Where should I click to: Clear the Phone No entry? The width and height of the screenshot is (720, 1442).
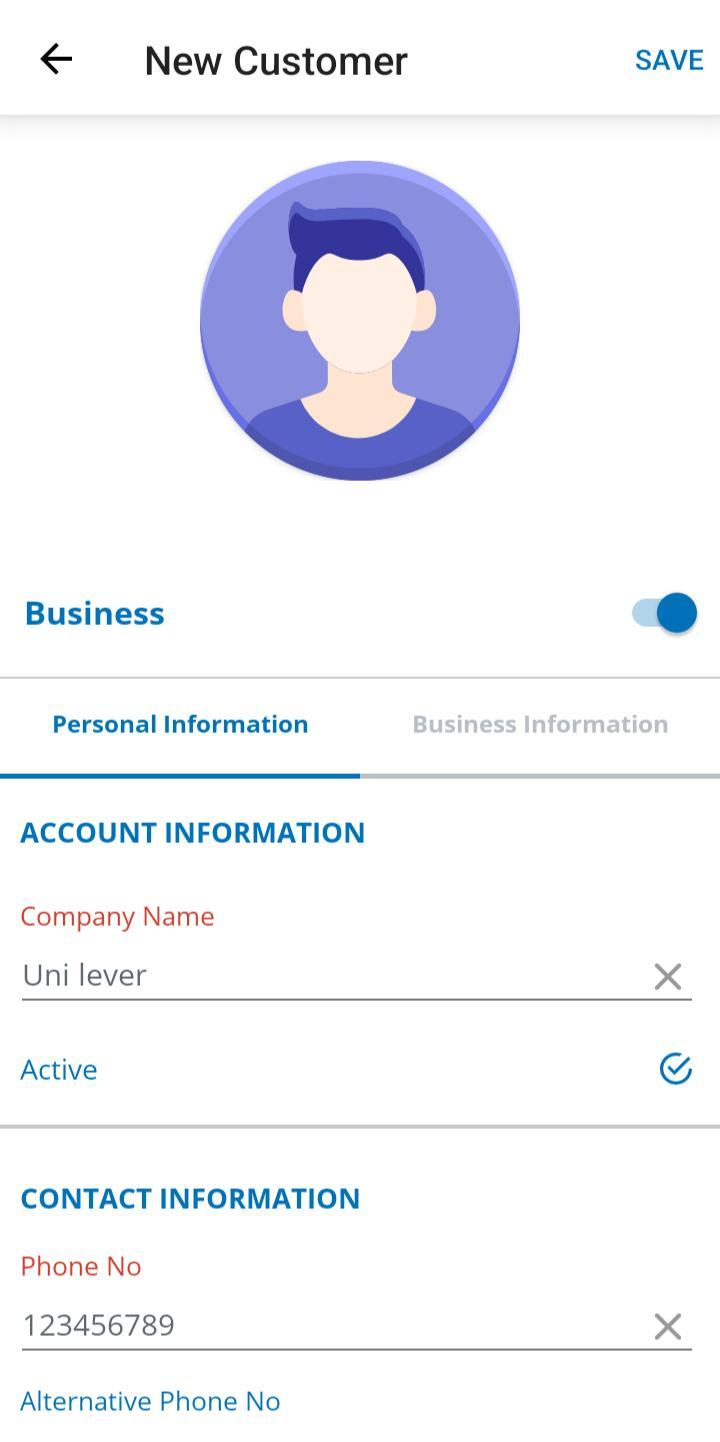click(668, 1326)
